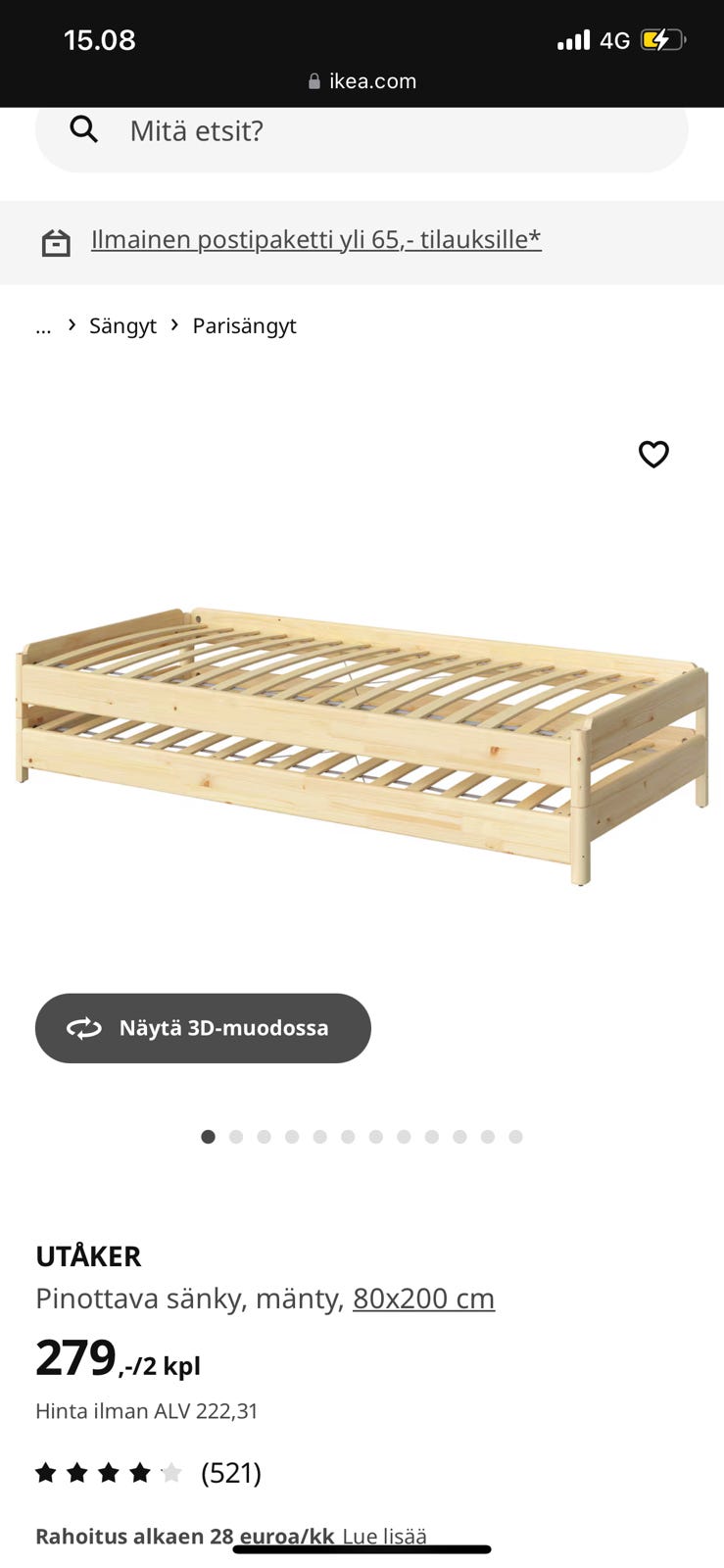The width and height of the screenshot is (724, 1568).
Task: Click the search magnifier icon
Action: pos(84,129)
